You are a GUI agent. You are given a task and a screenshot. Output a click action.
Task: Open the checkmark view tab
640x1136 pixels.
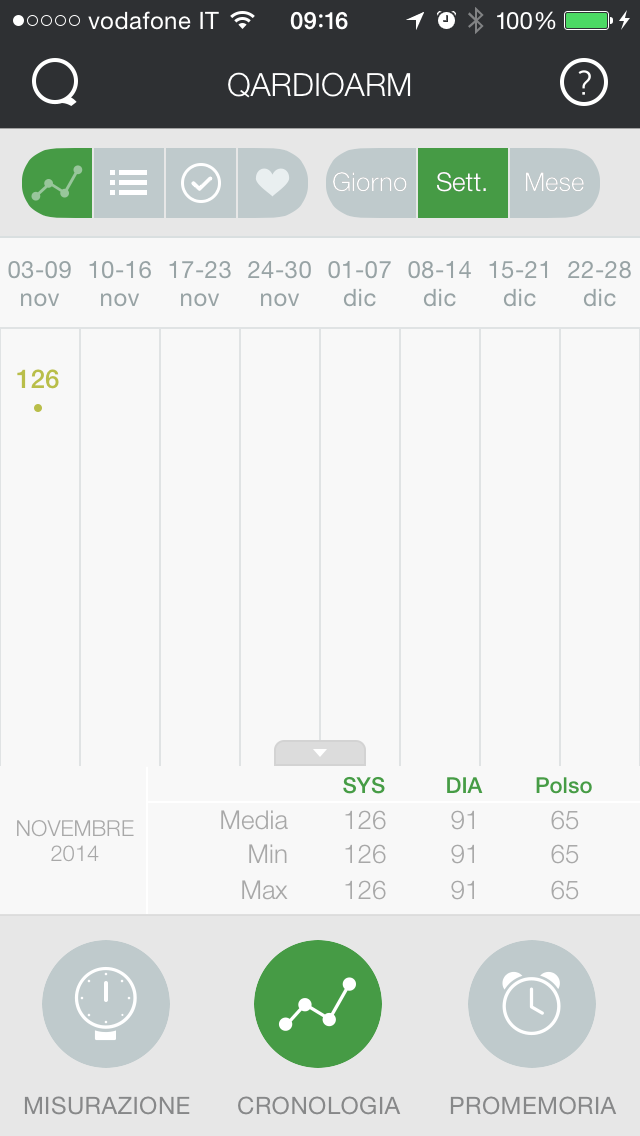pyautogui.click(x=201, y=183)
